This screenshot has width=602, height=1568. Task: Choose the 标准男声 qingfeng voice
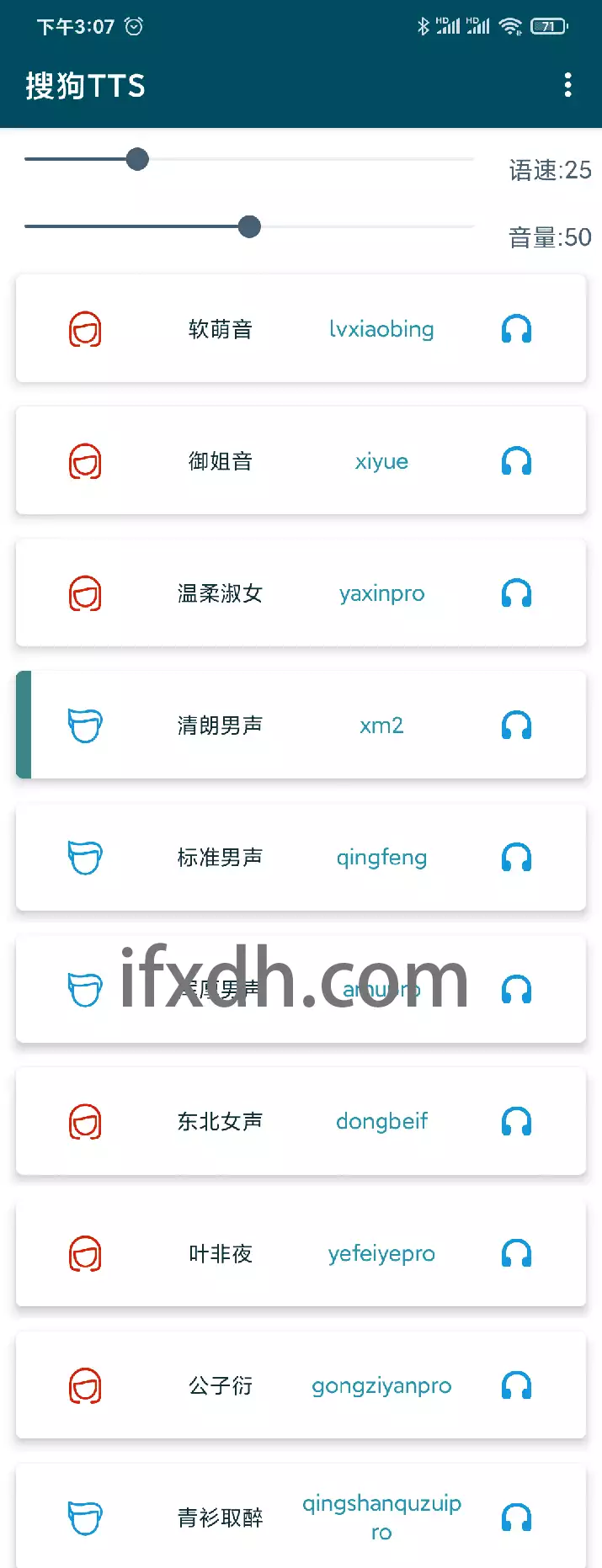[253, 858]
